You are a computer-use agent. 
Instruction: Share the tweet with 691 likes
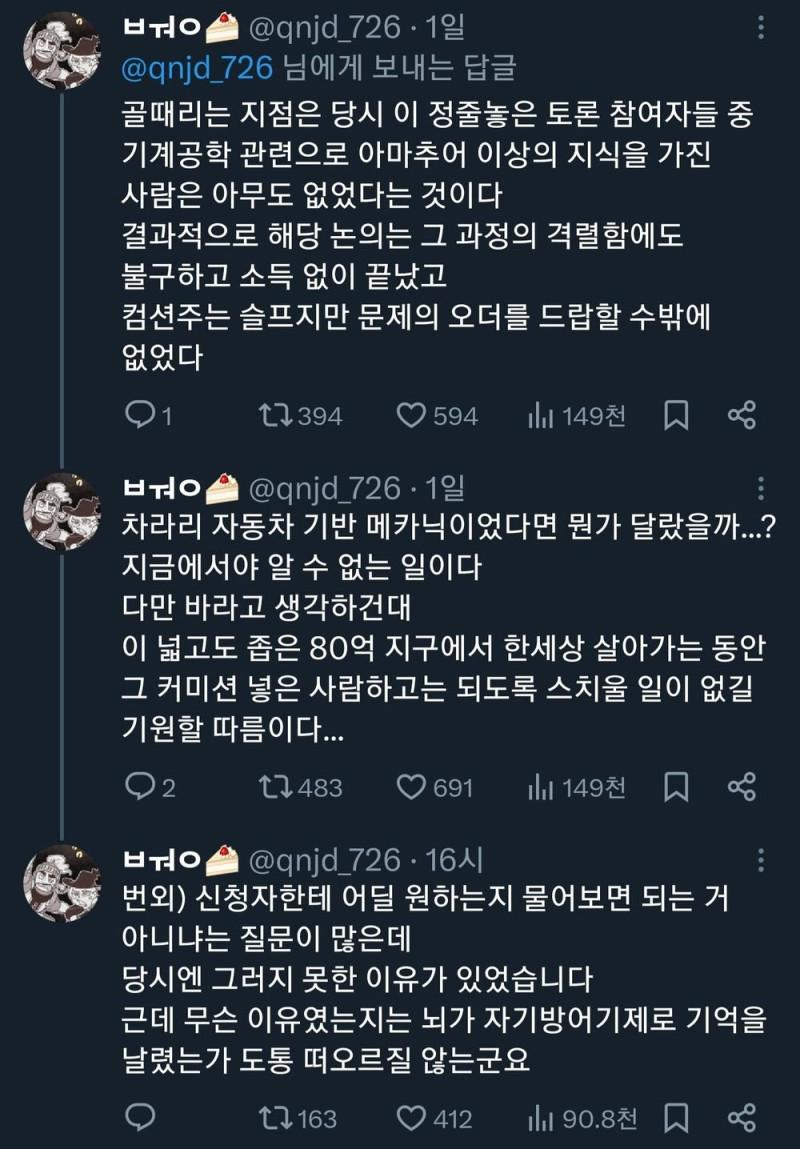point(741,787)
